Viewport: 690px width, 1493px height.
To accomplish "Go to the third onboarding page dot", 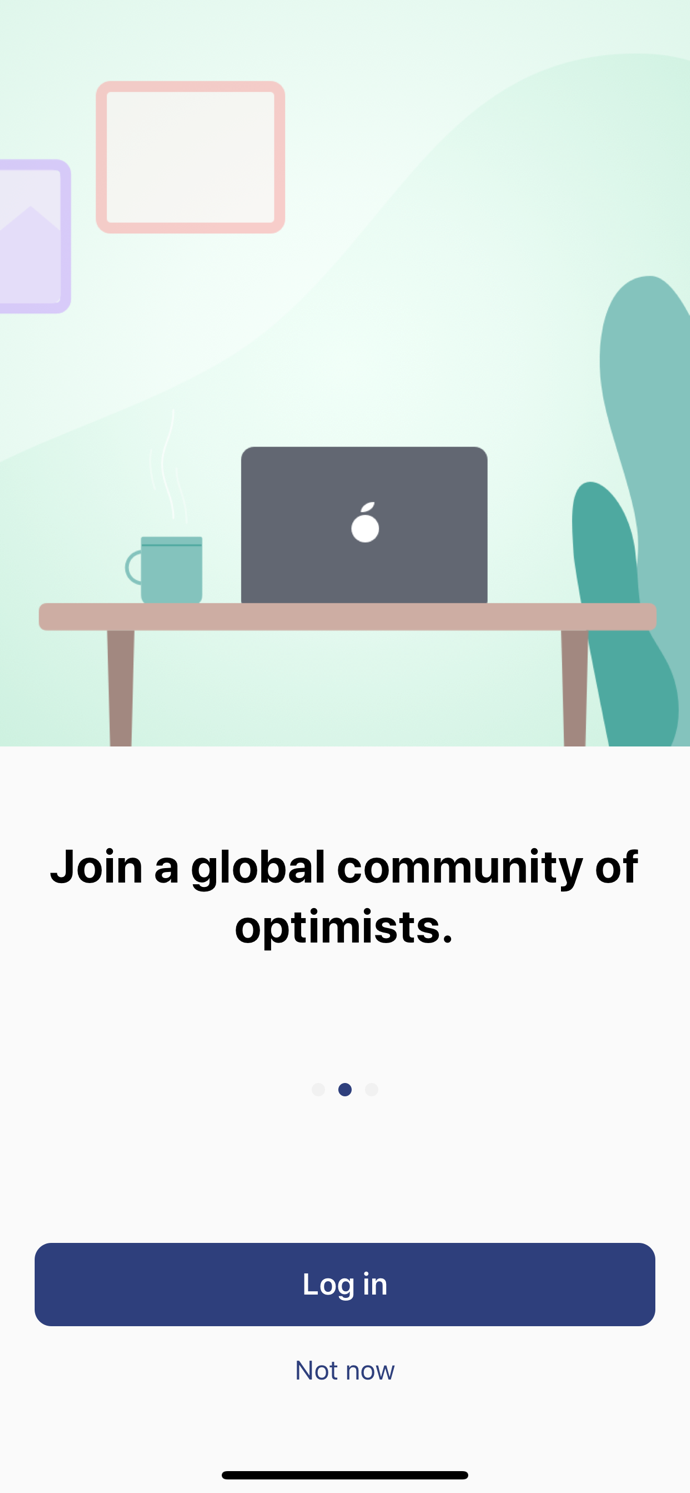I will (371, 1089).
